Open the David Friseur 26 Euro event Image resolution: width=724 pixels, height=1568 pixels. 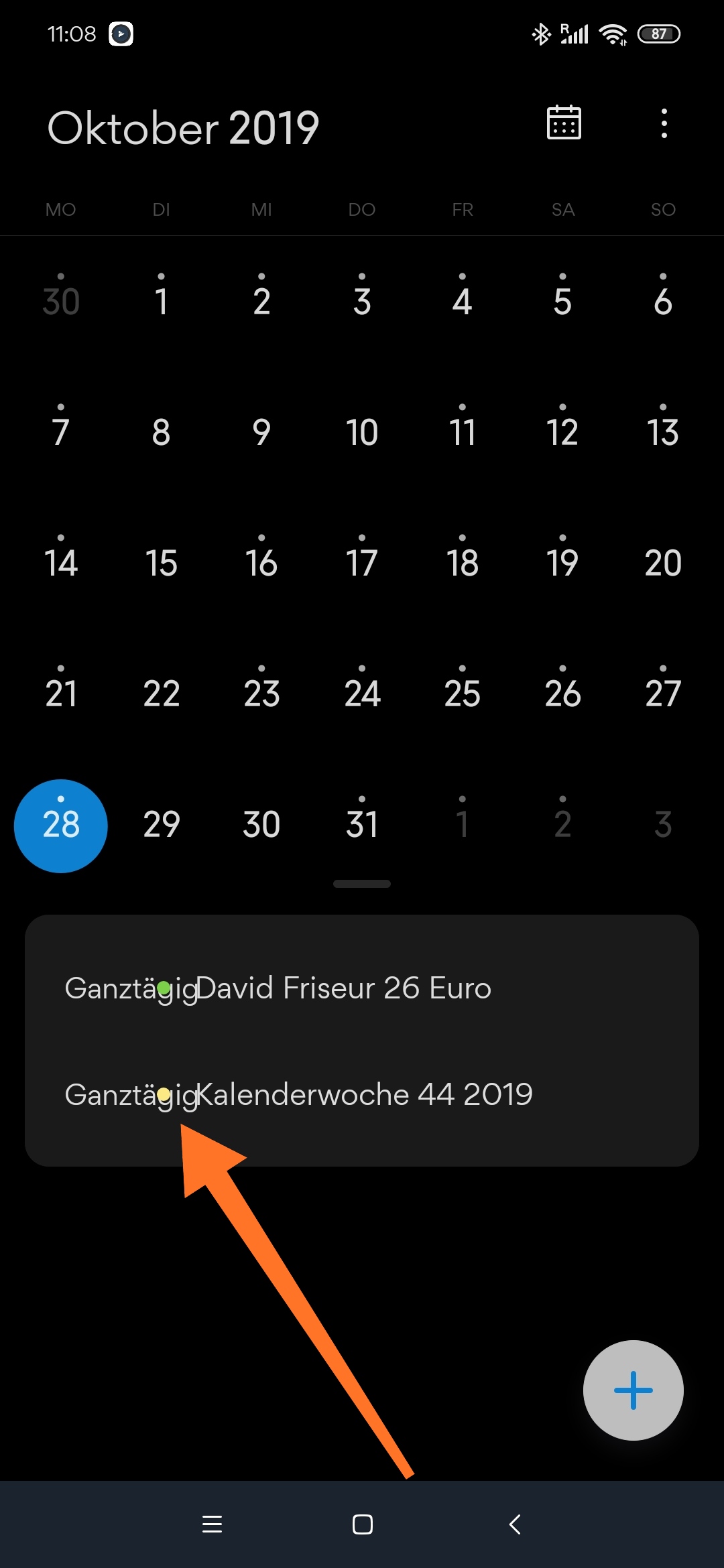[x=362, y=988]
